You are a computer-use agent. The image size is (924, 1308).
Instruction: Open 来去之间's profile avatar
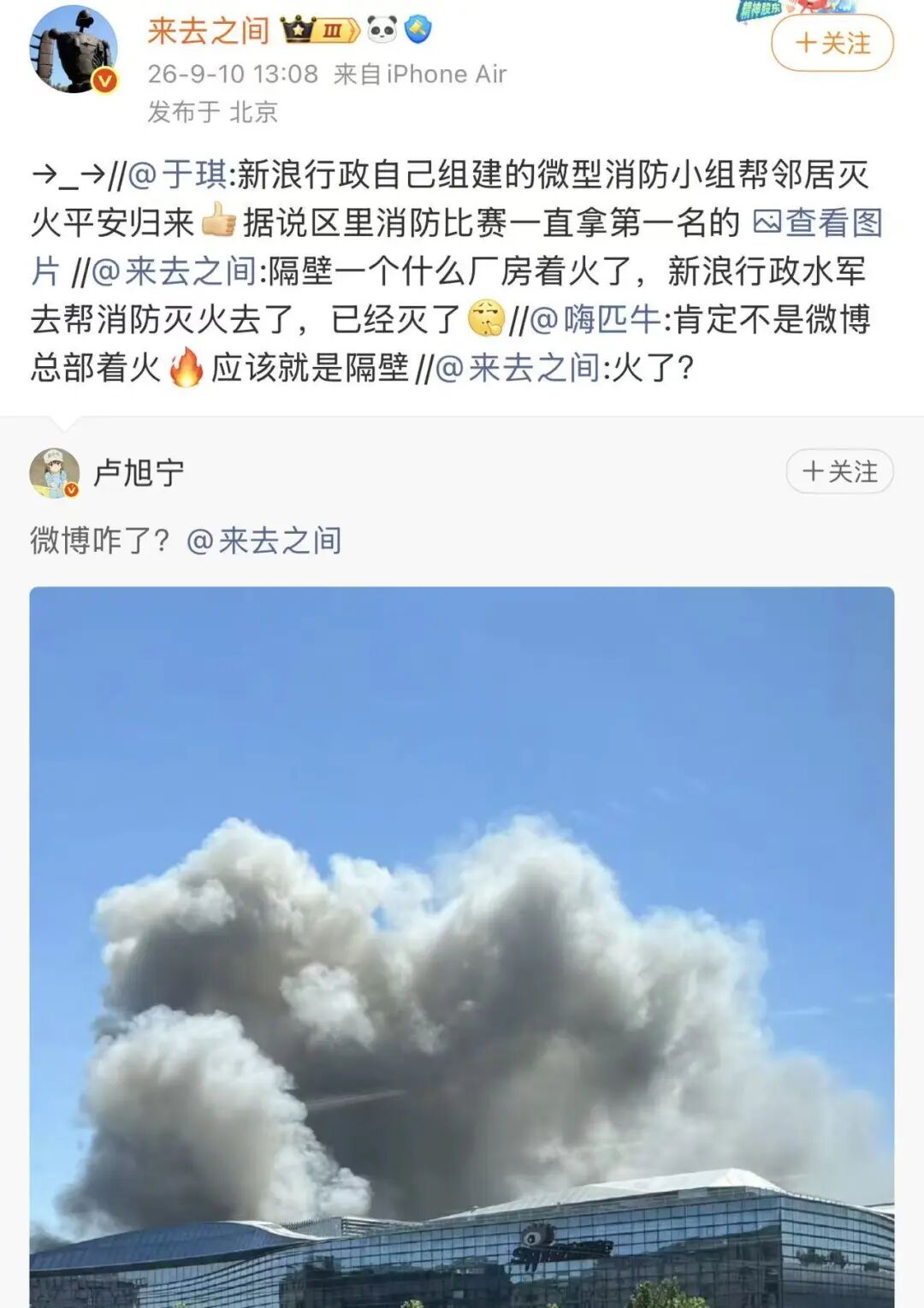point(74,50)
